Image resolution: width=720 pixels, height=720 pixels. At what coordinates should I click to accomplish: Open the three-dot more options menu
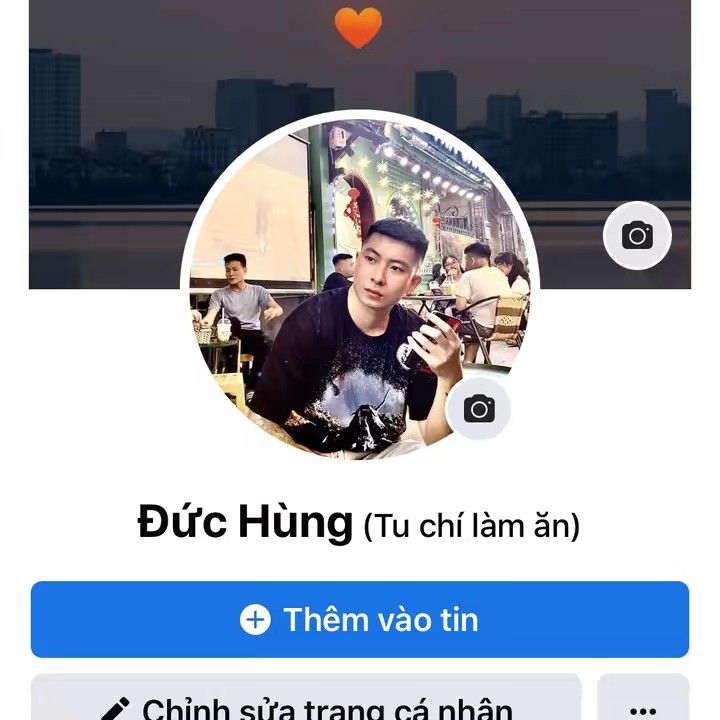point(643,705)
